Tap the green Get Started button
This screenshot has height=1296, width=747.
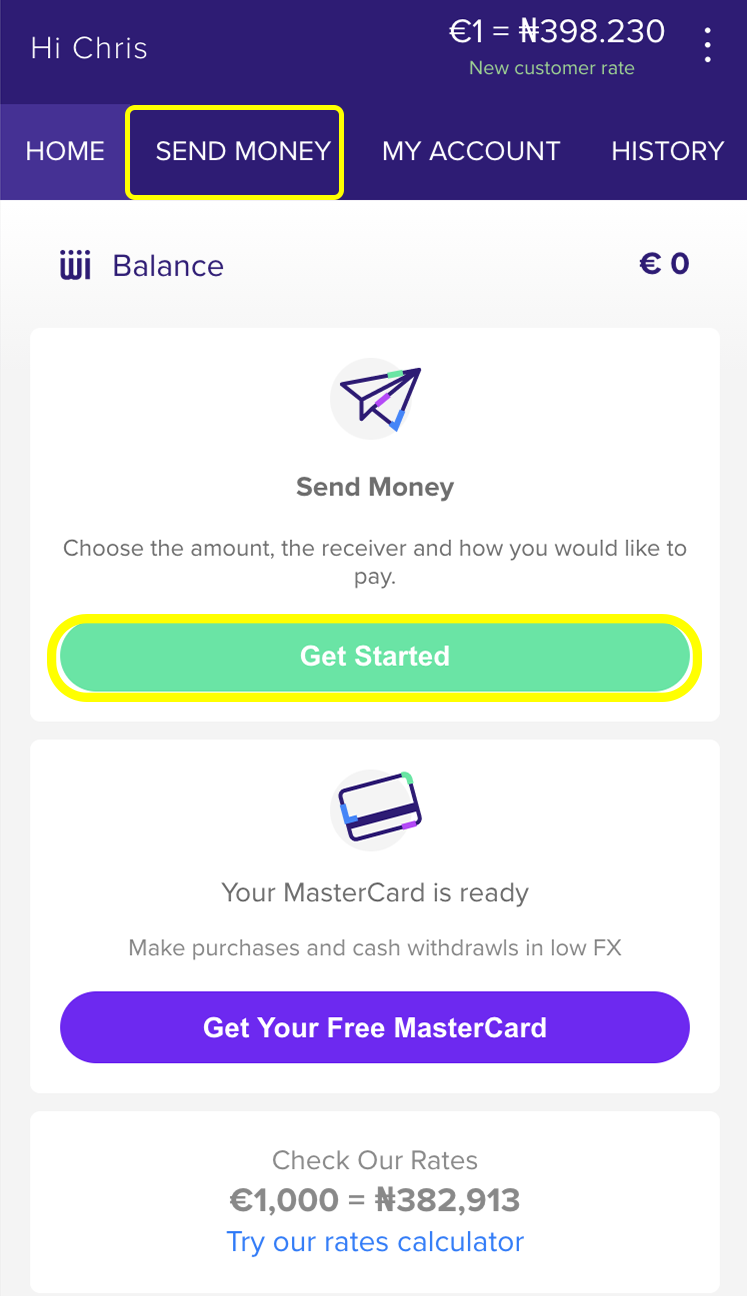[375, 657]
